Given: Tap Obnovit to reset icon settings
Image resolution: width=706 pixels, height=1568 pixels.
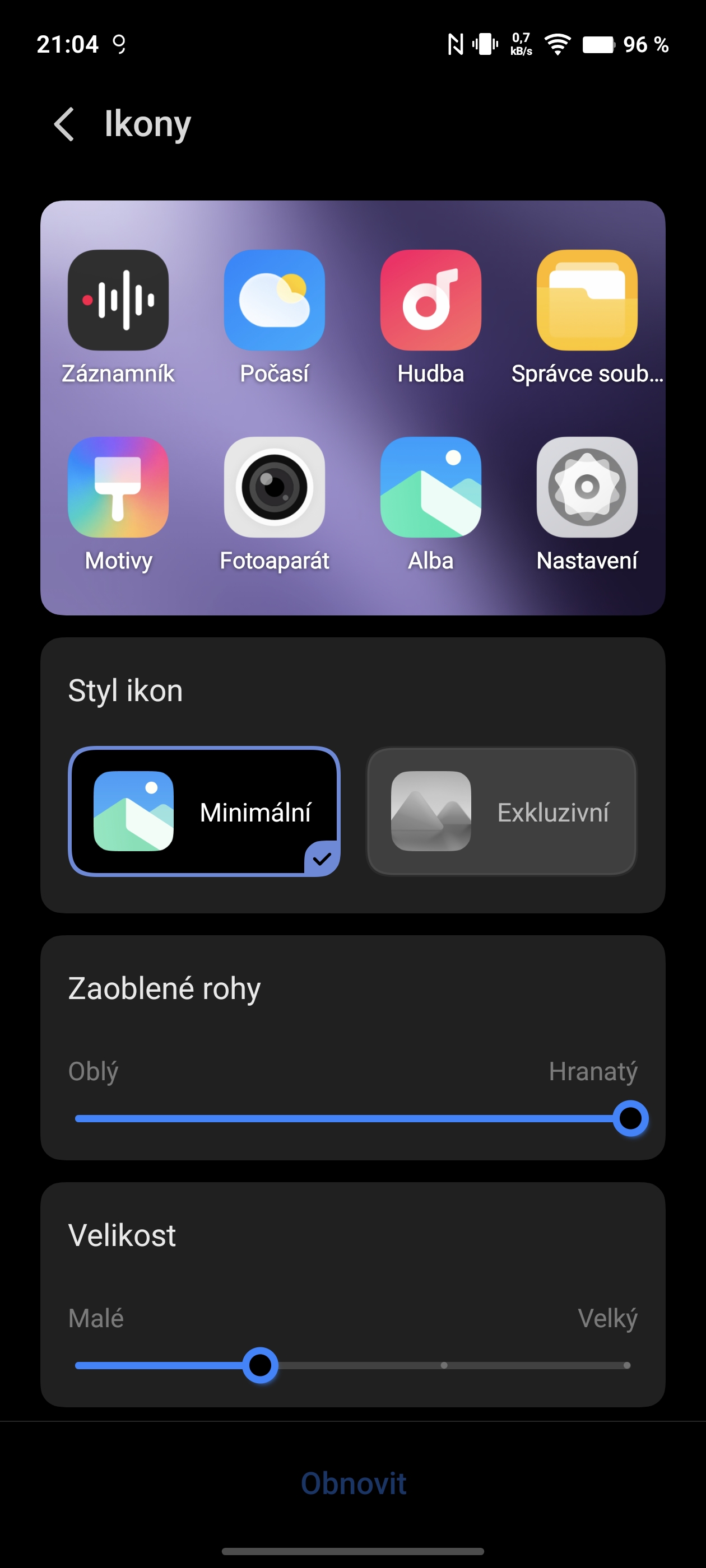Looking at the screenshot, I should pyautogui.click(x=354, y=1483).
